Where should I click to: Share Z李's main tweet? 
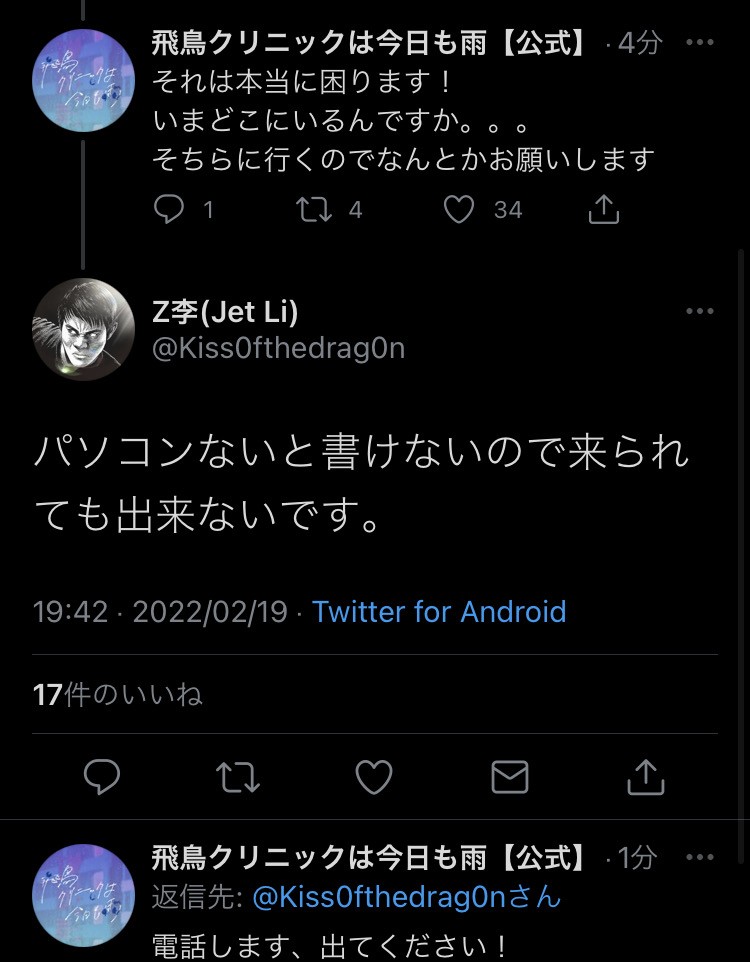(646, 777)
